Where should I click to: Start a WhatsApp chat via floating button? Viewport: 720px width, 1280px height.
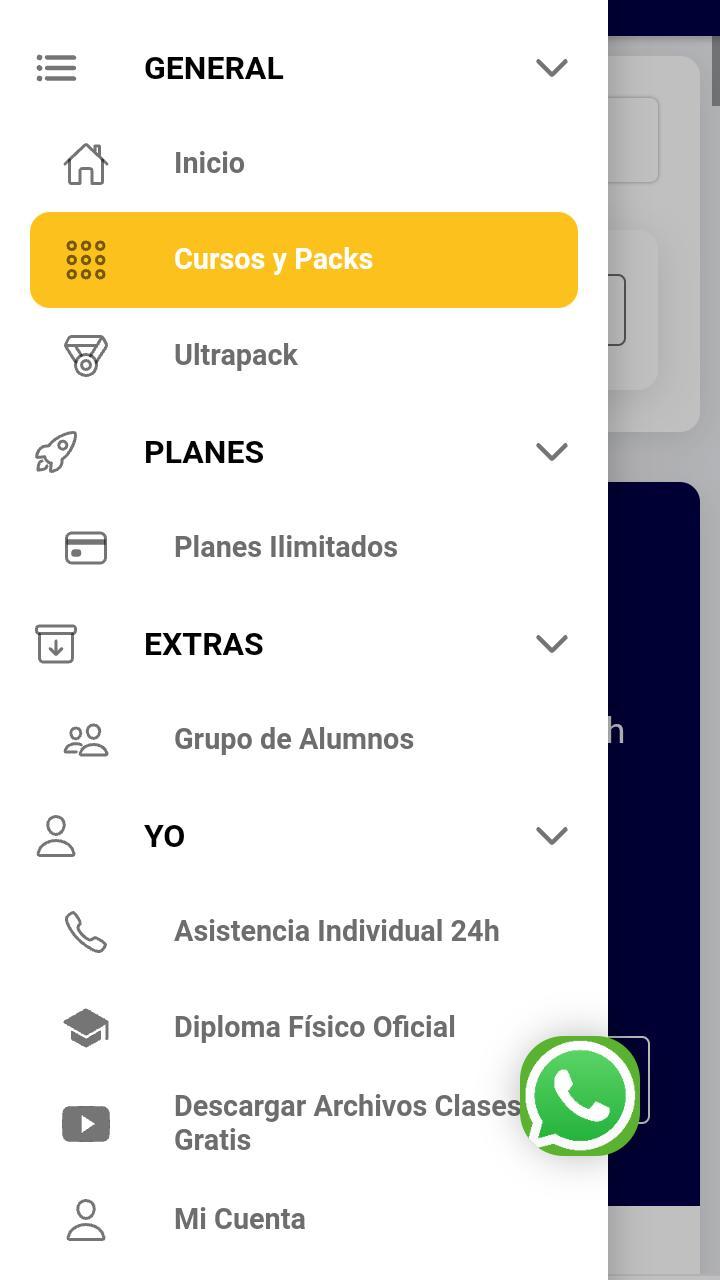click(x=580, y=1096)
